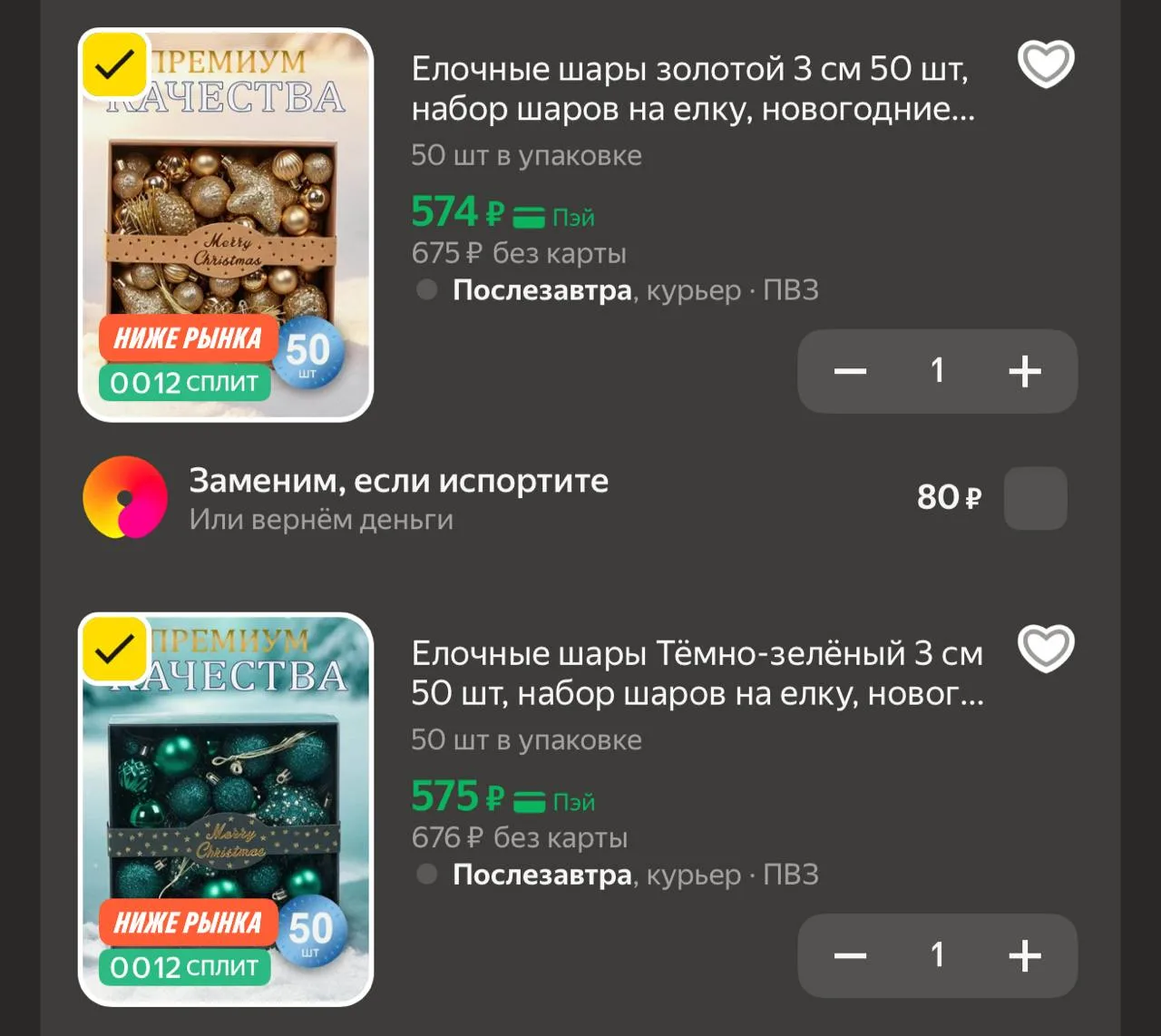Enable the 80 ₽ replacement protection checkbox
The width and height of the screenshot is (1161, 1036).
coord(1035,498)
